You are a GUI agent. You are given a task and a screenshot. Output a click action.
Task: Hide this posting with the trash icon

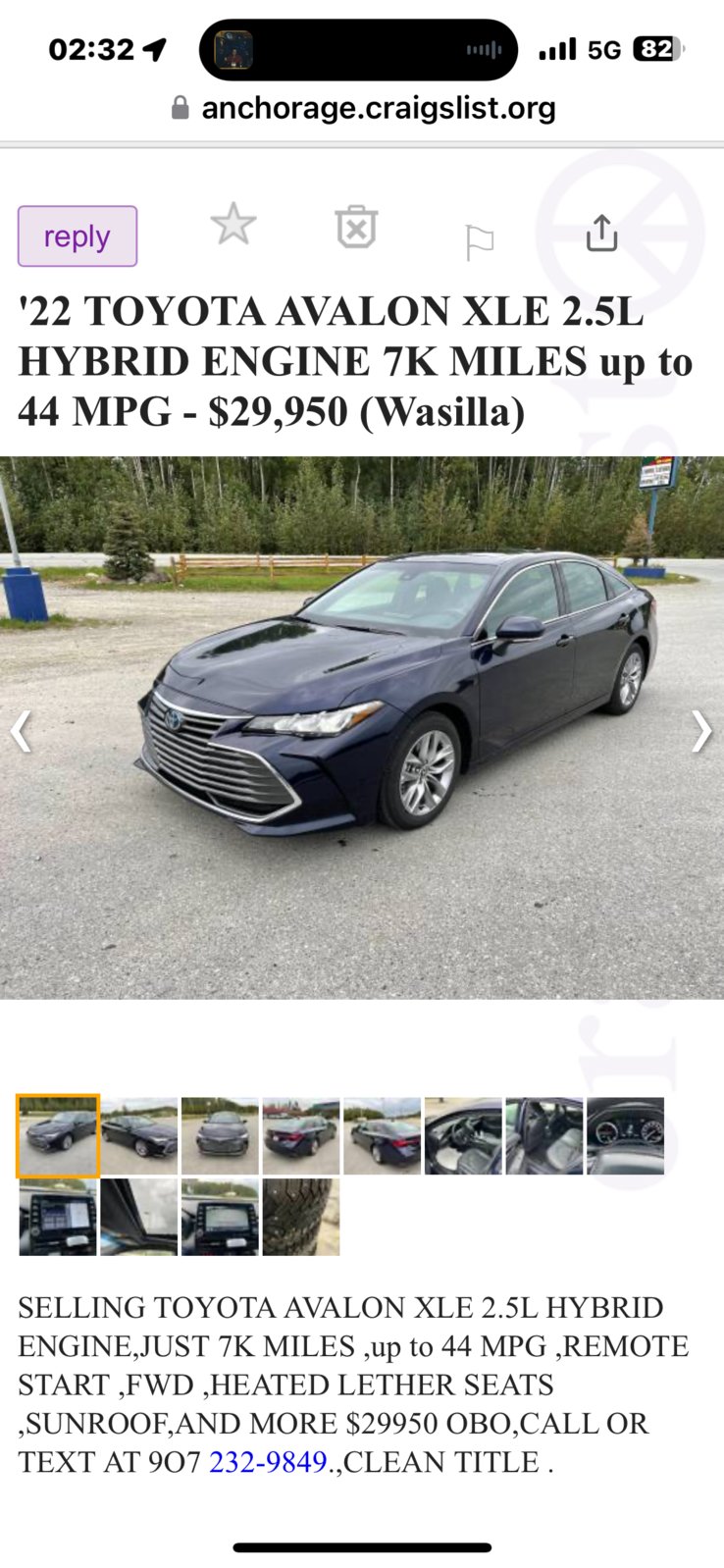(356, 228)
